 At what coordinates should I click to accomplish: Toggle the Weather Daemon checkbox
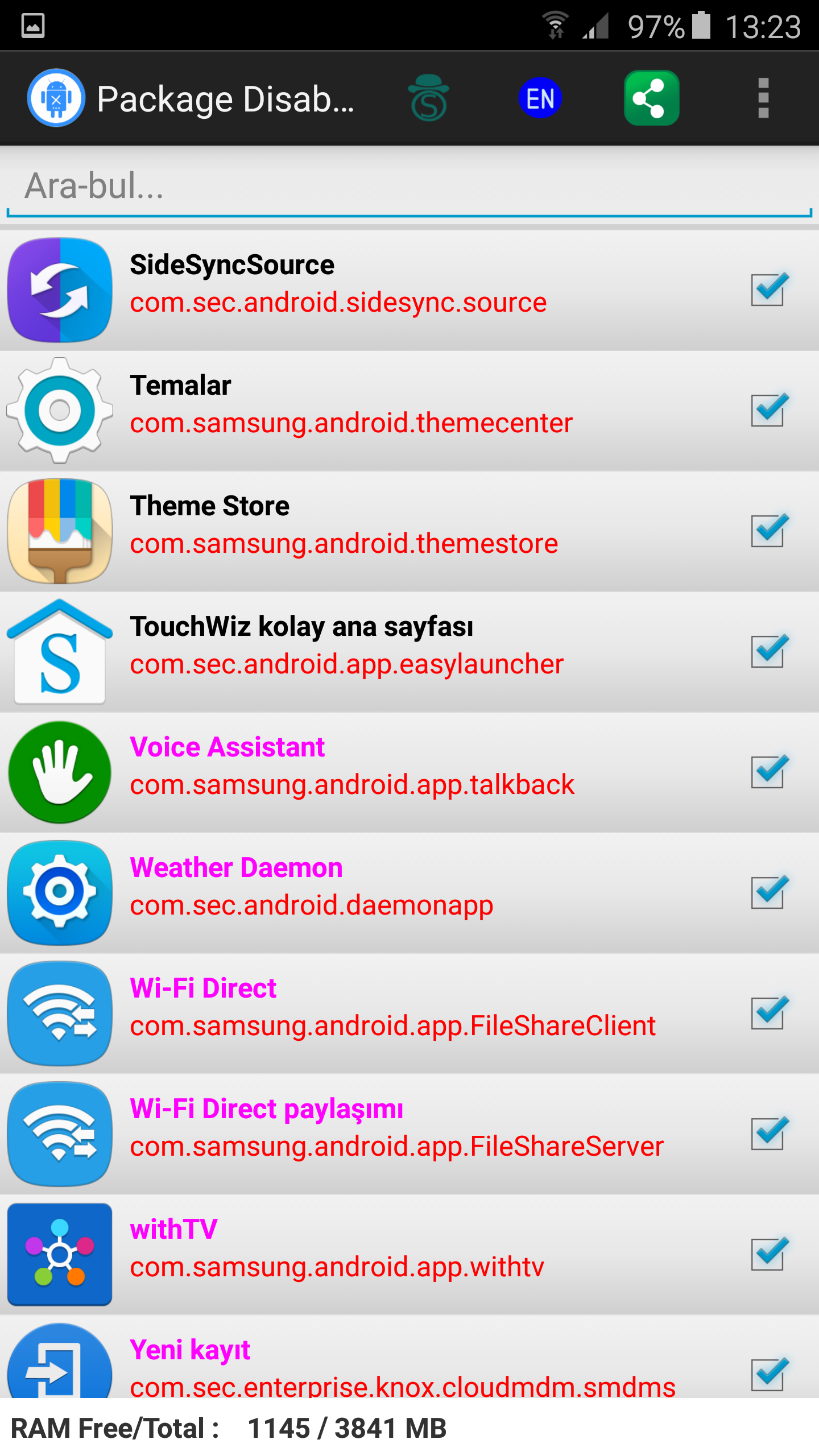[768, 893]
